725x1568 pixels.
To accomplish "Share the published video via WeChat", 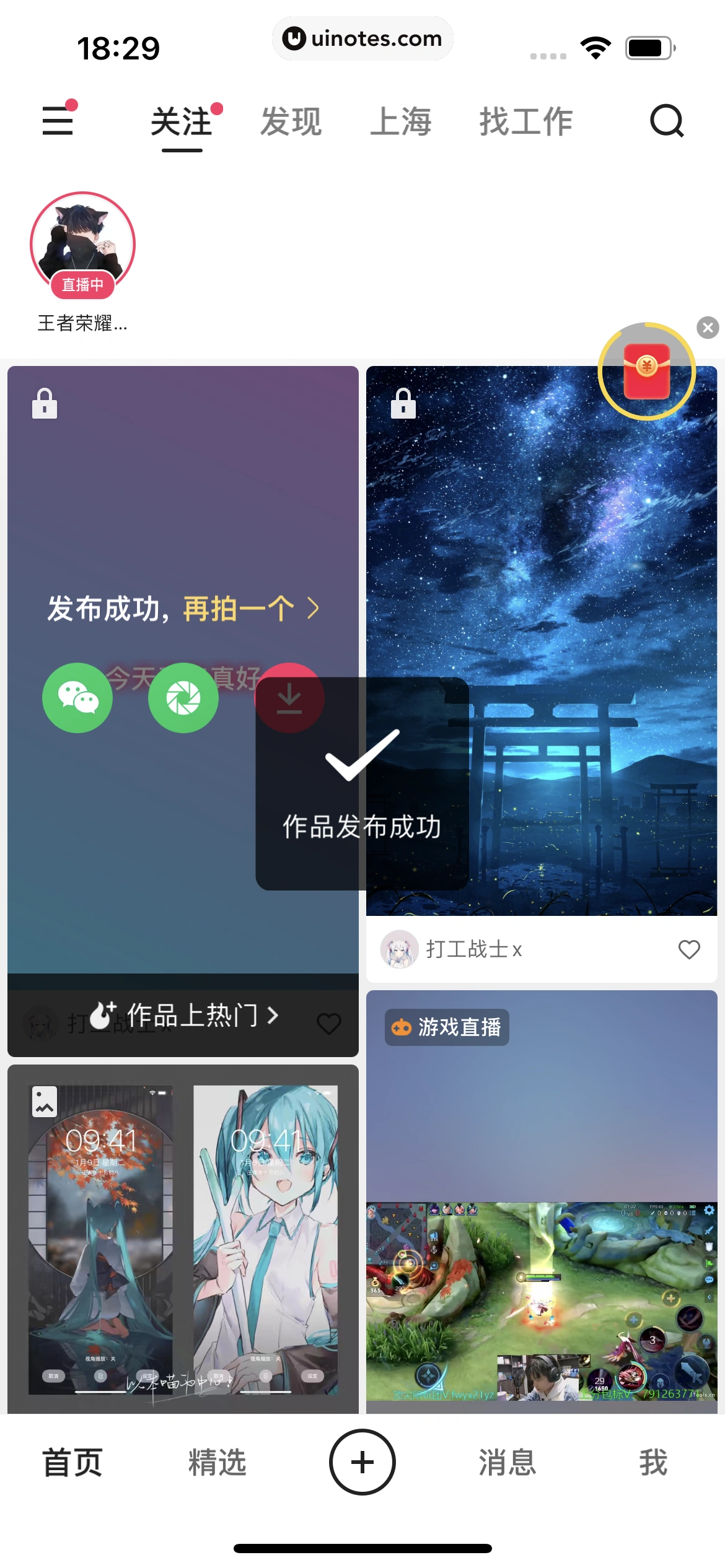I will [77, 697].
